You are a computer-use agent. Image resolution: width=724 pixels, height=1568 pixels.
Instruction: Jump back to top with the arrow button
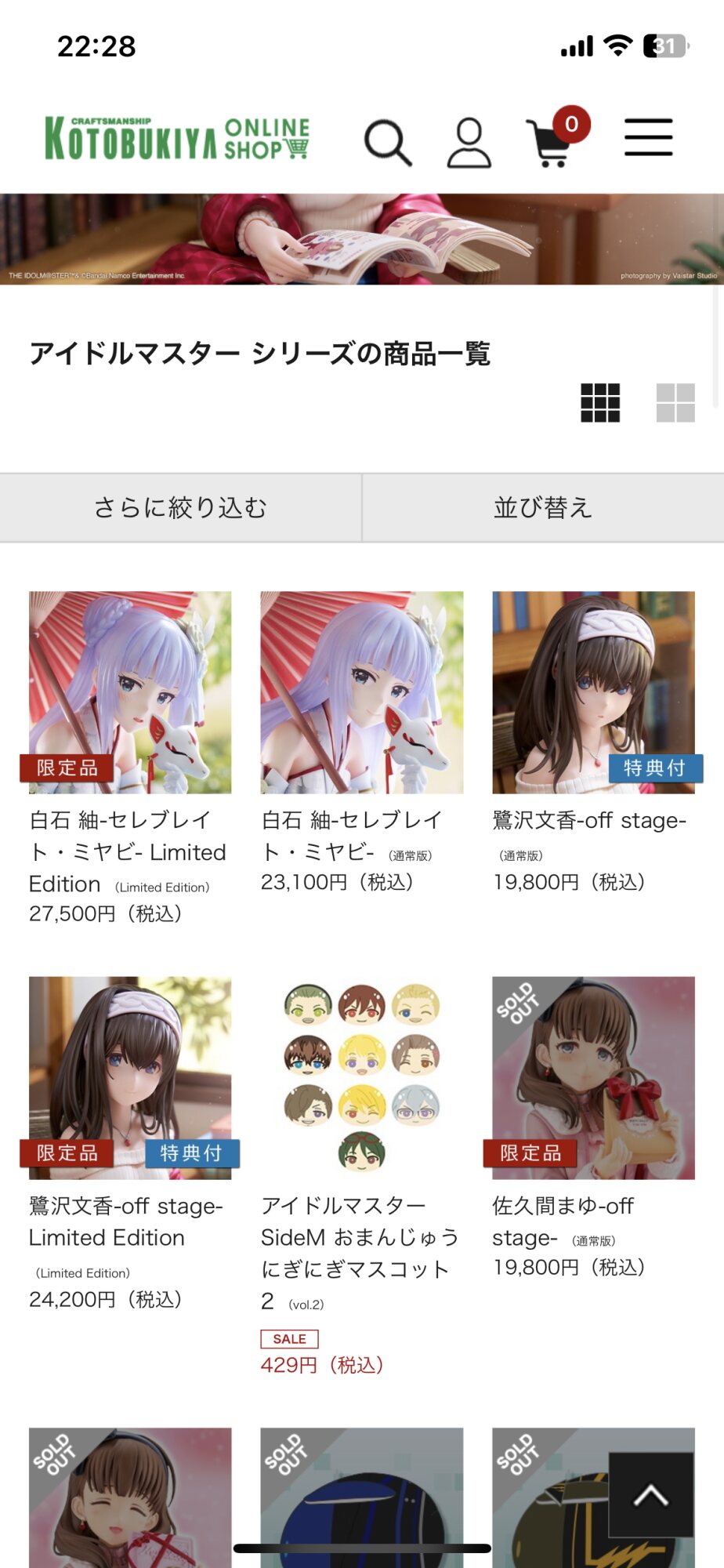[x=651, y=1495]
